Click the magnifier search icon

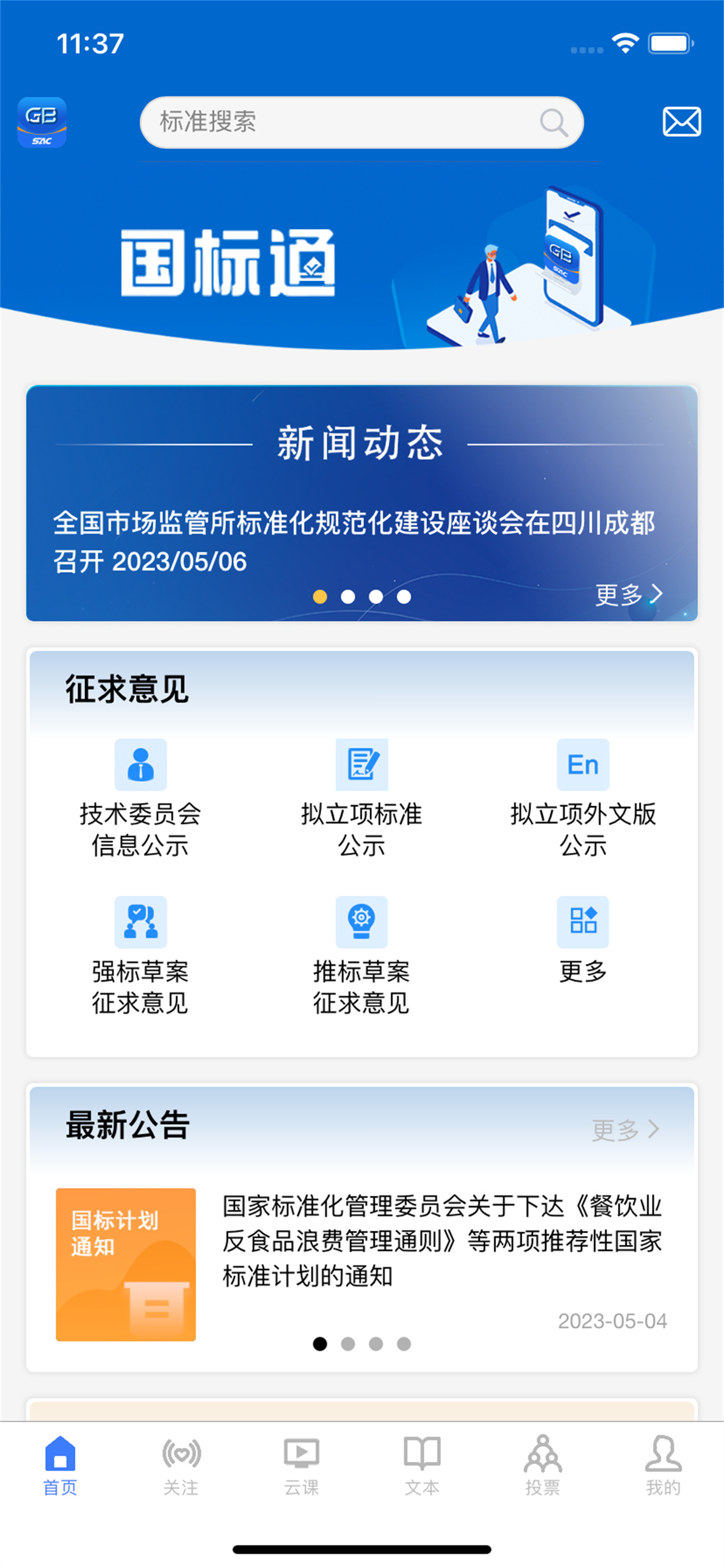tap(553, 121)
